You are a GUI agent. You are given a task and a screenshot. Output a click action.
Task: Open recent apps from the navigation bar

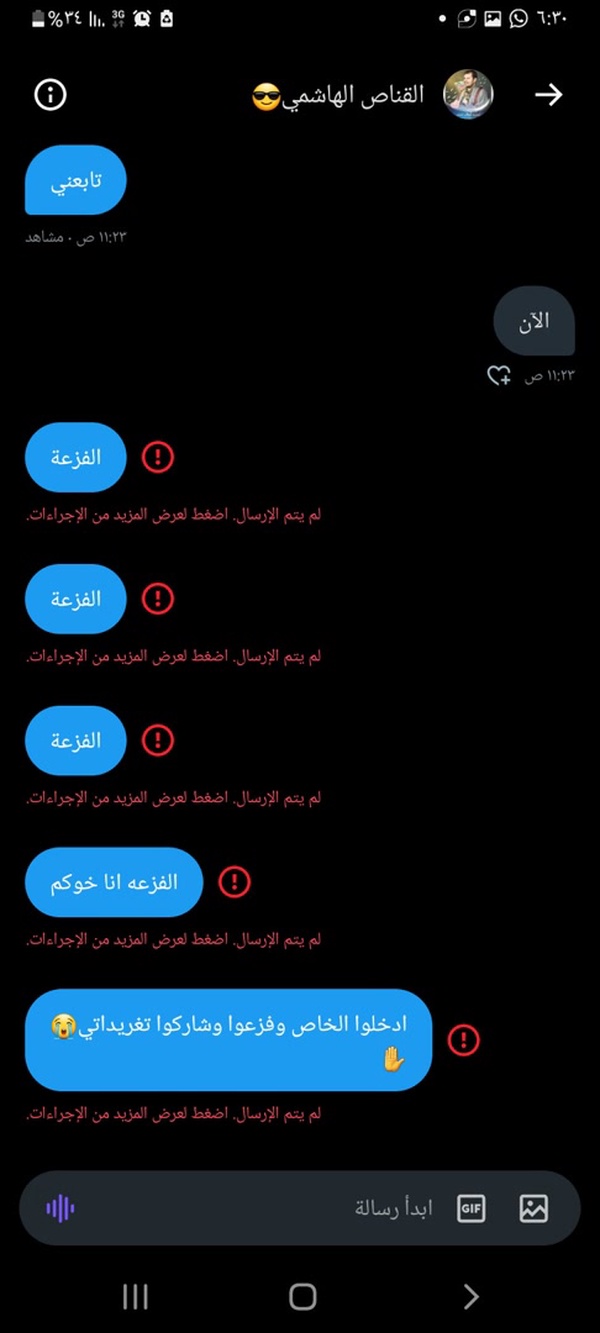135,1298
